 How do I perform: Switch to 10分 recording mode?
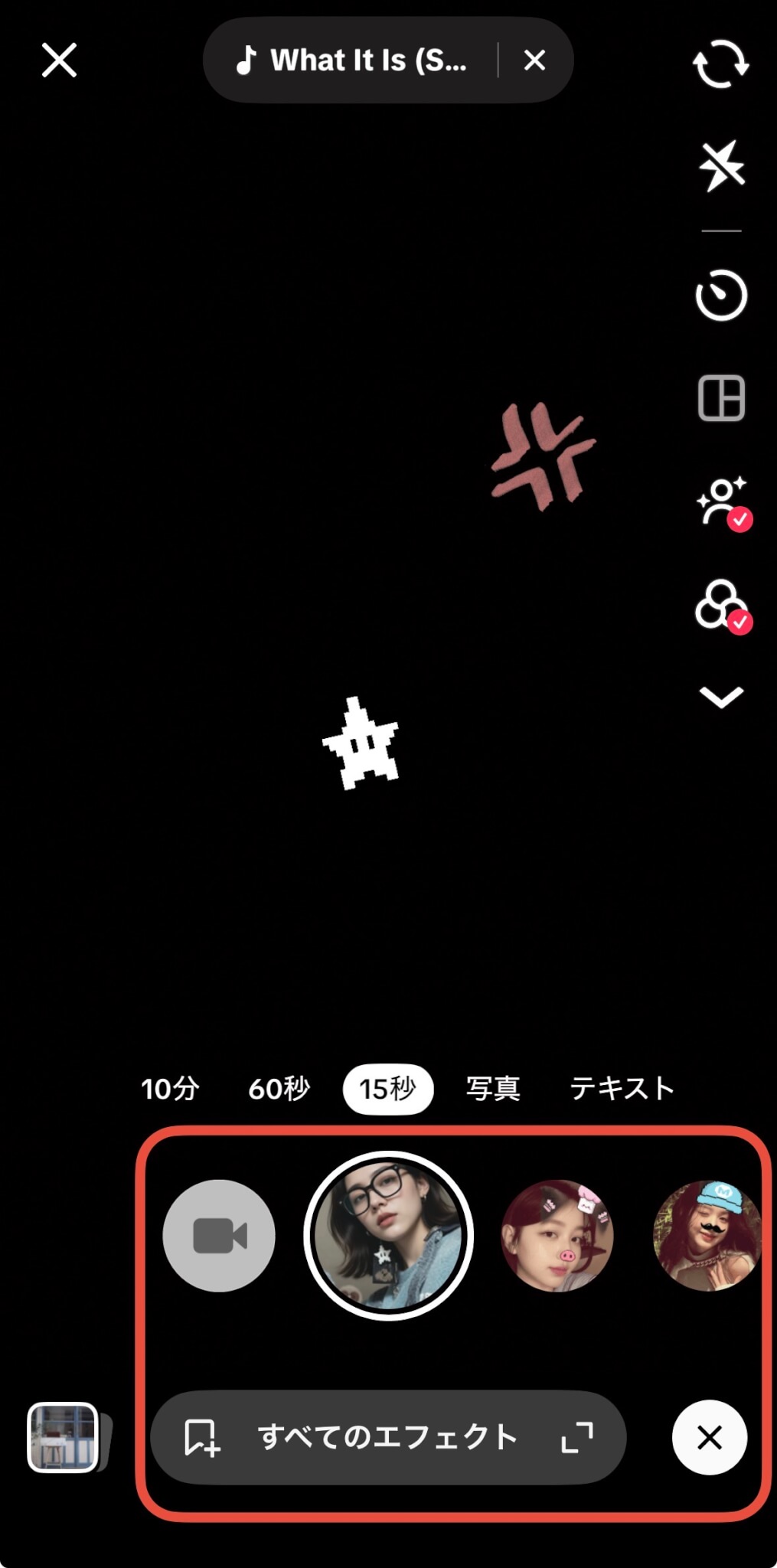pos(170,1088)
